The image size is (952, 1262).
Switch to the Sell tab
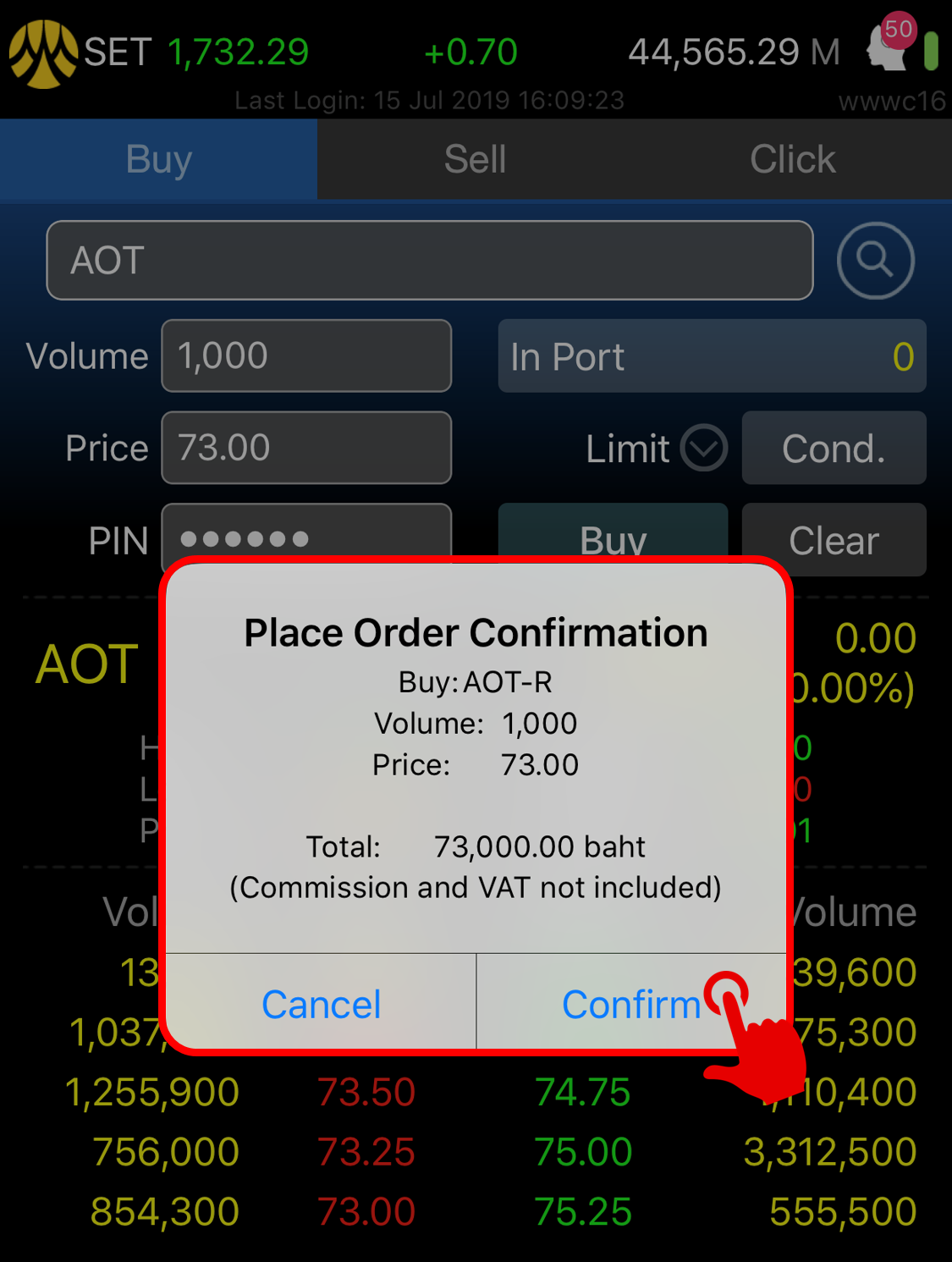pyautogui.click(x=475, y=159)
